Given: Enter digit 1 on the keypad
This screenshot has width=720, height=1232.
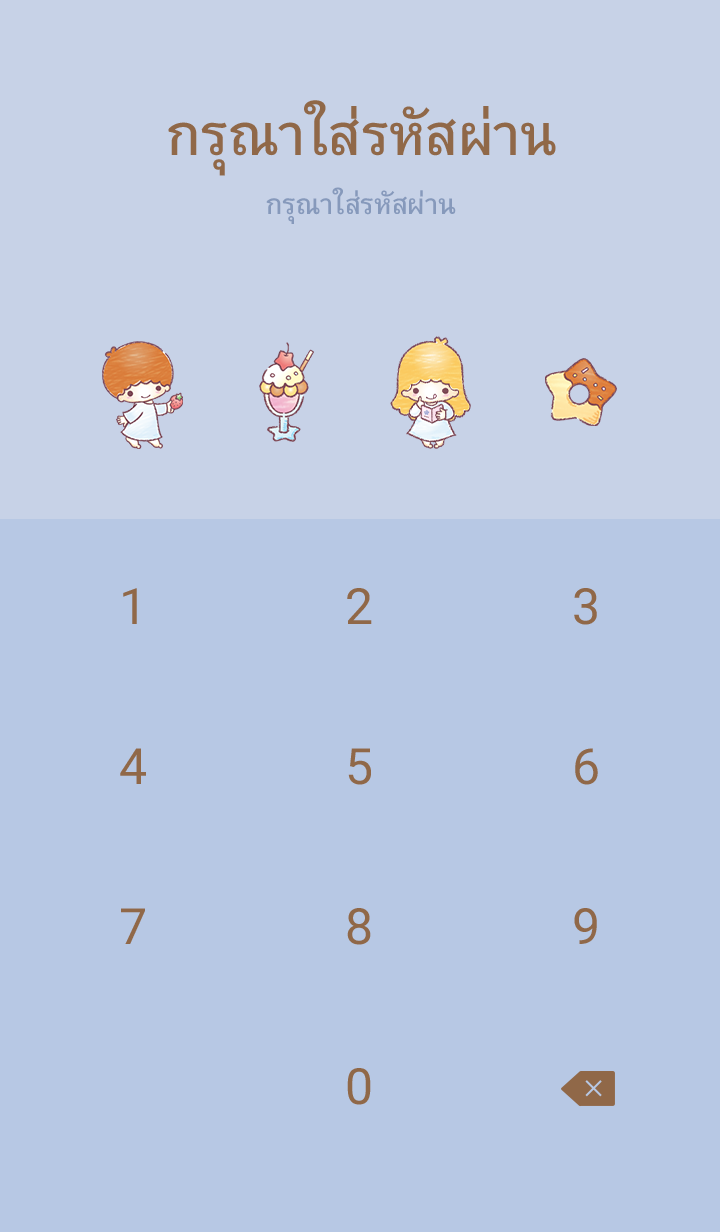Looking at the screenshot, I should point(132,607).
